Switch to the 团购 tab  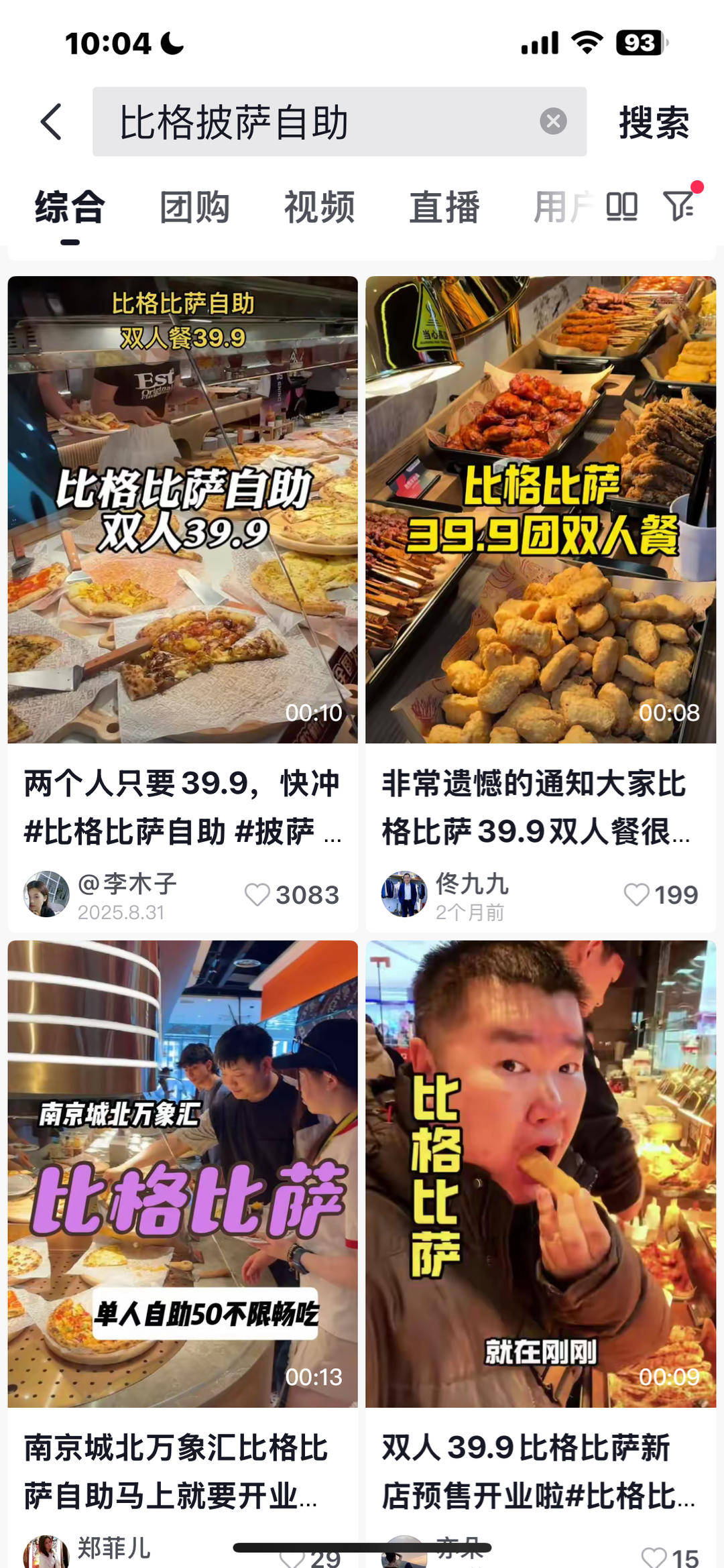click(194, 206)
